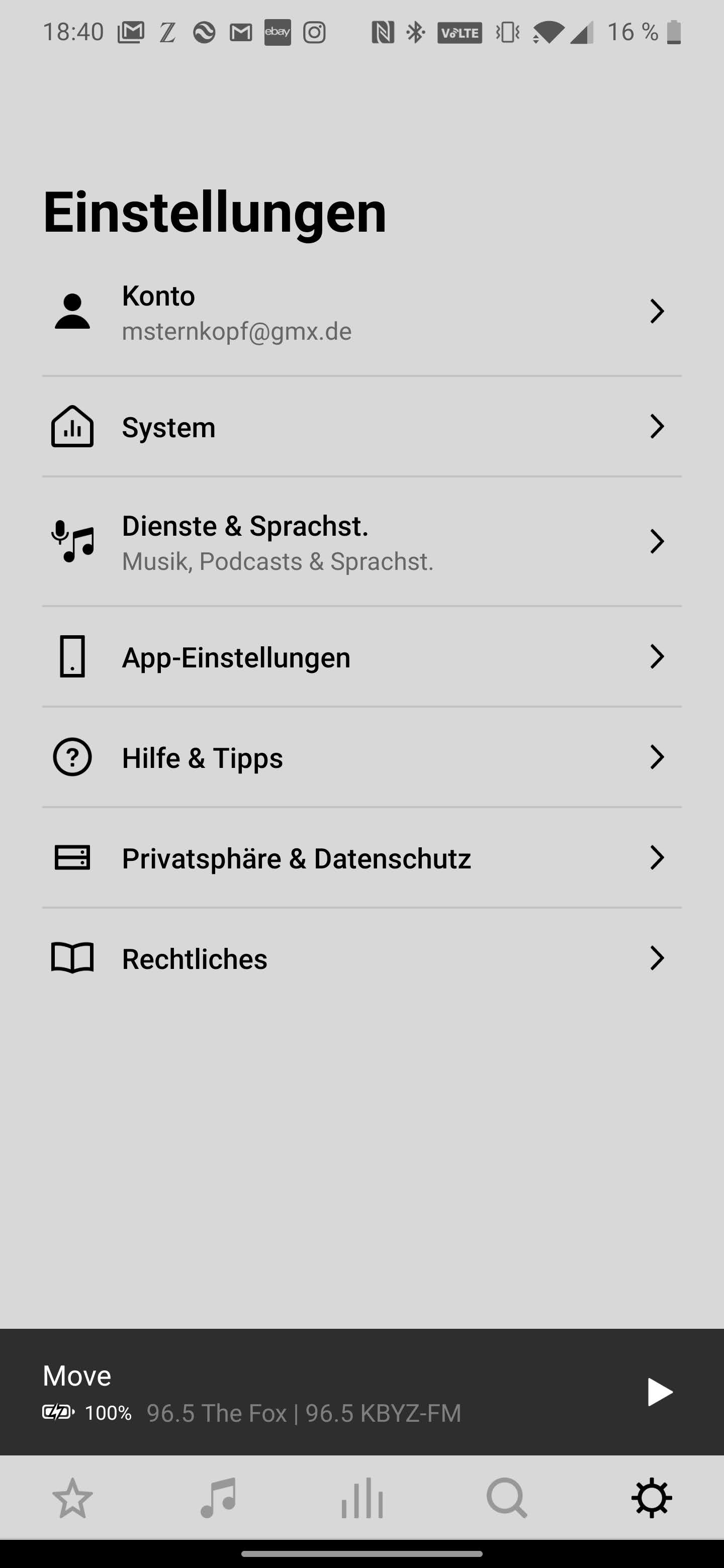The height and width of the screenshot is (1568, 724).
Task: Switch to the search tab
Action: (x=507, y=1498)
